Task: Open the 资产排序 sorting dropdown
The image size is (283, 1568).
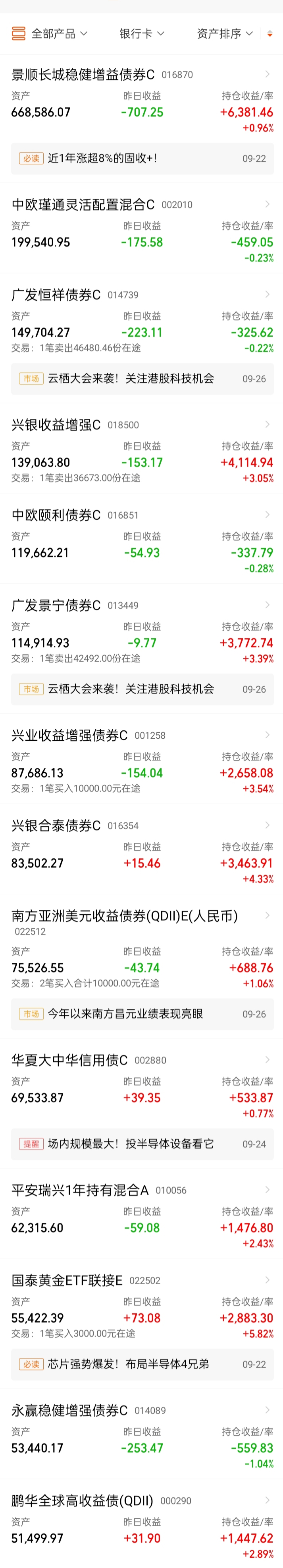Action: pos(224,34)
